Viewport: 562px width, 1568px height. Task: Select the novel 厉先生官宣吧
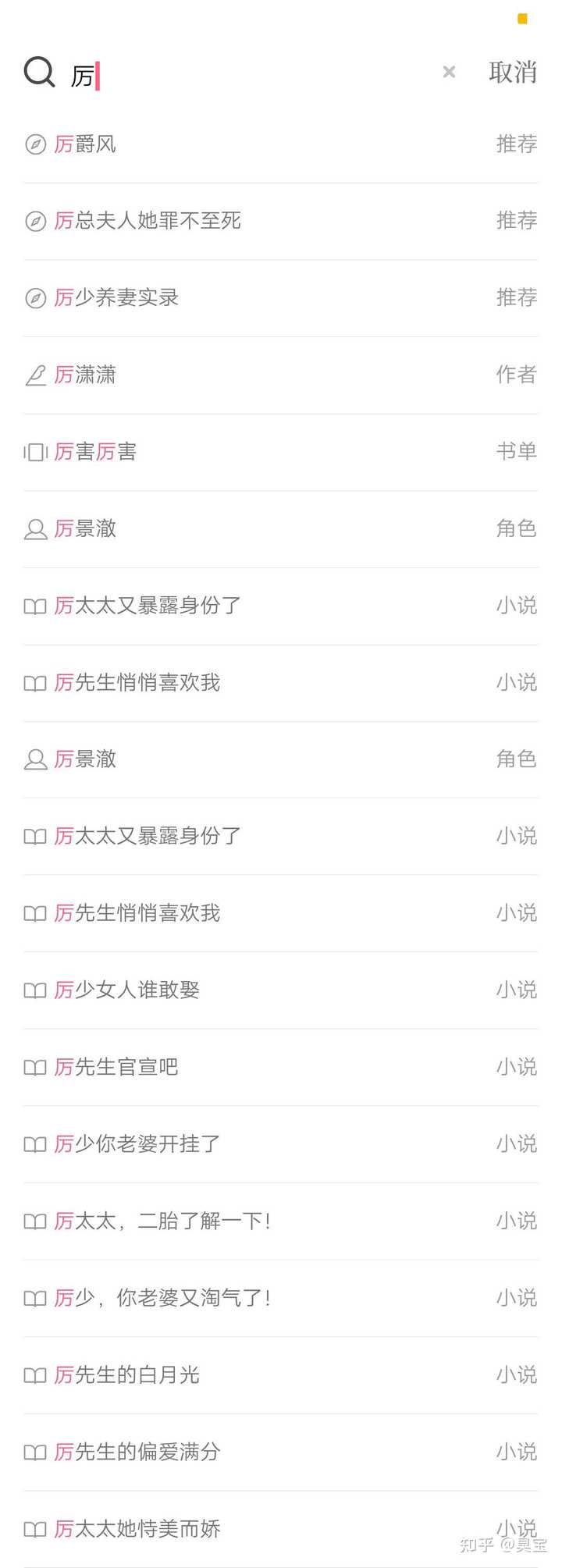tap(116, 1067)
